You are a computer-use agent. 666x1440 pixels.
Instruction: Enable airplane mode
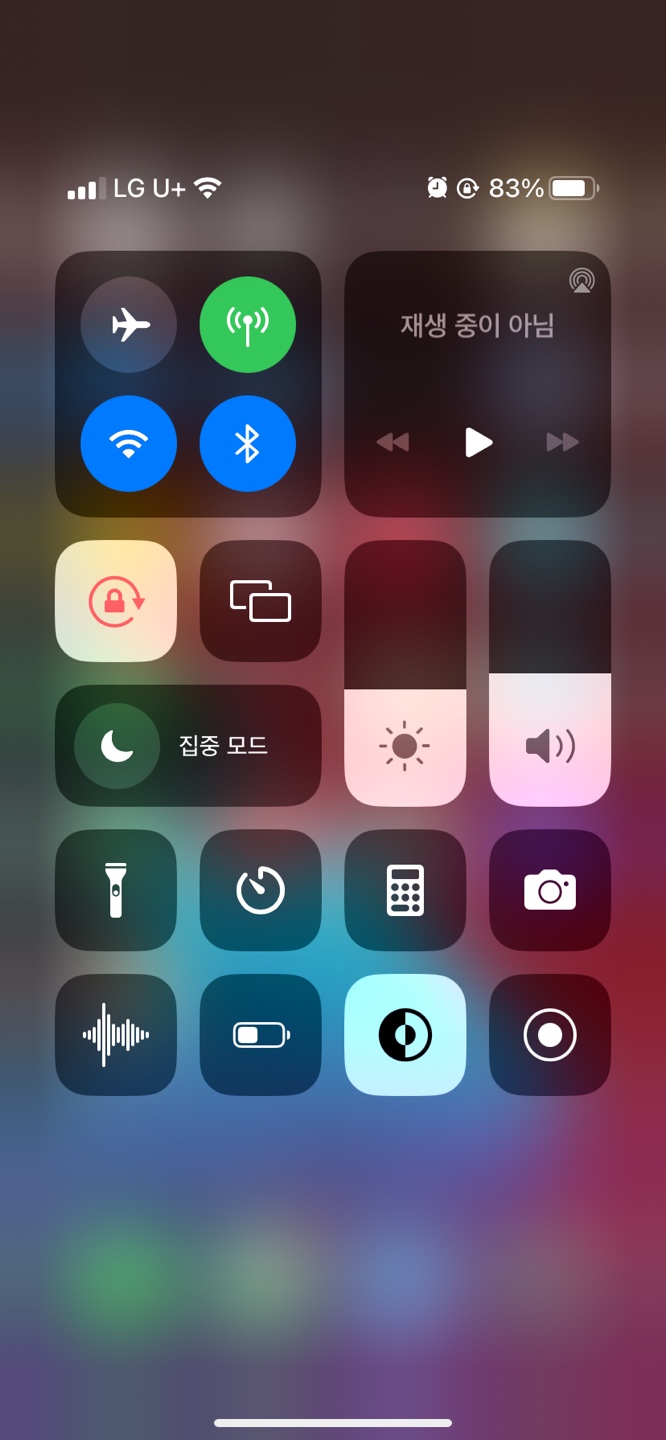click(x=129, y=325)
